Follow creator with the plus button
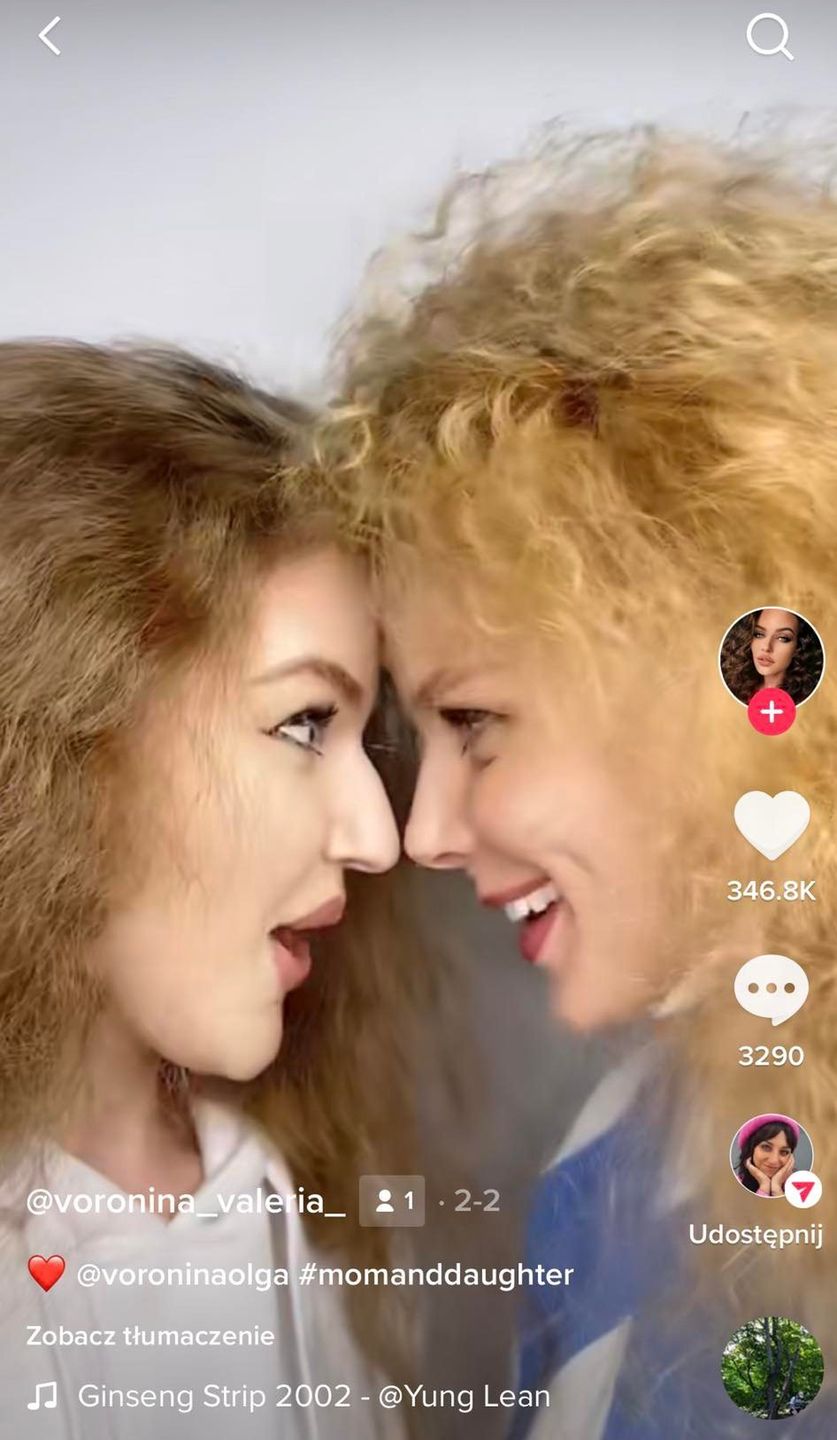Screen dimensions: 837x1440 pyautogui.click(x=771, y=712)
